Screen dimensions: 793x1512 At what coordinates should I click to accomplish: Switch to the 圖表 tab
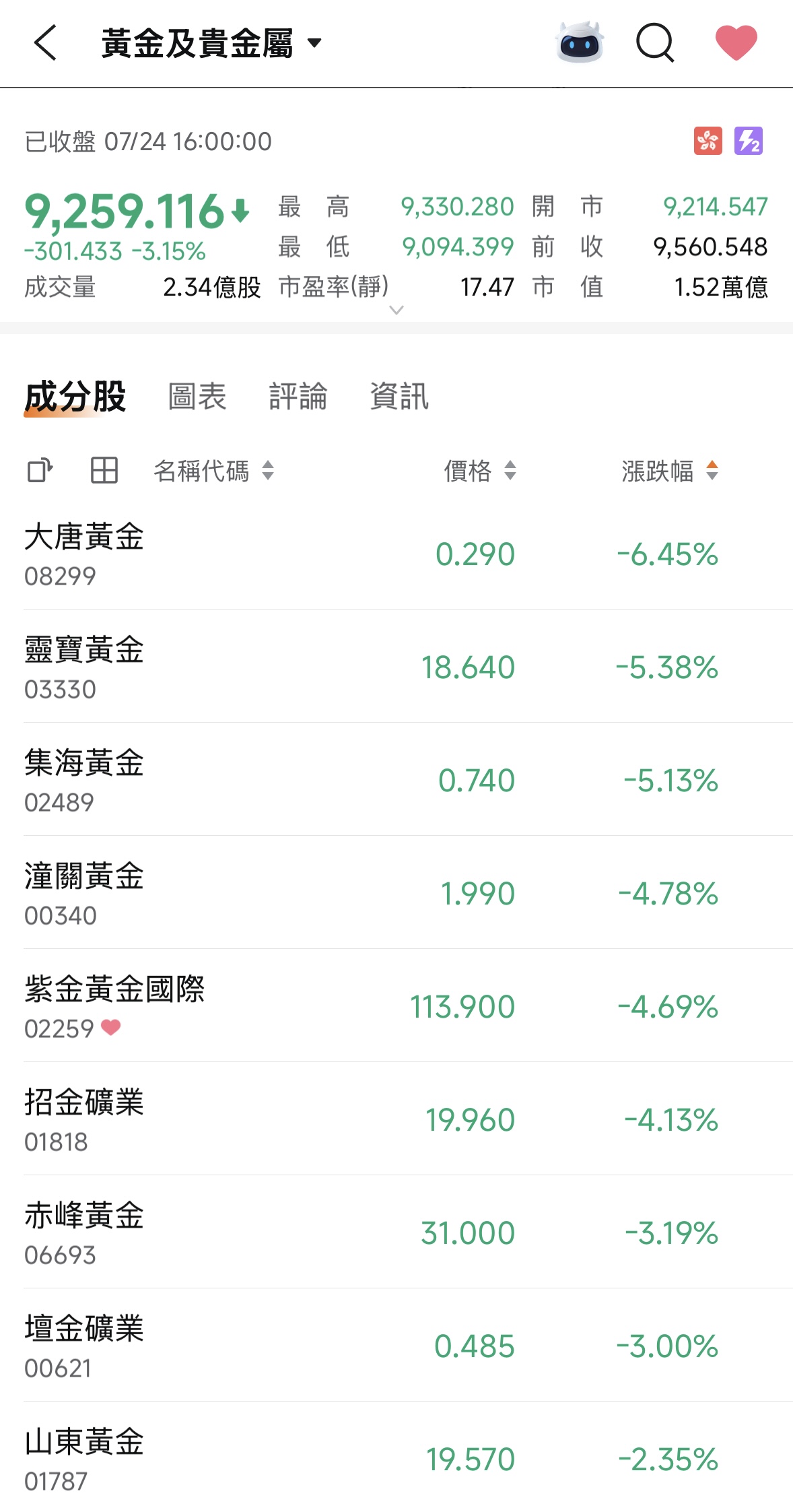197,396
